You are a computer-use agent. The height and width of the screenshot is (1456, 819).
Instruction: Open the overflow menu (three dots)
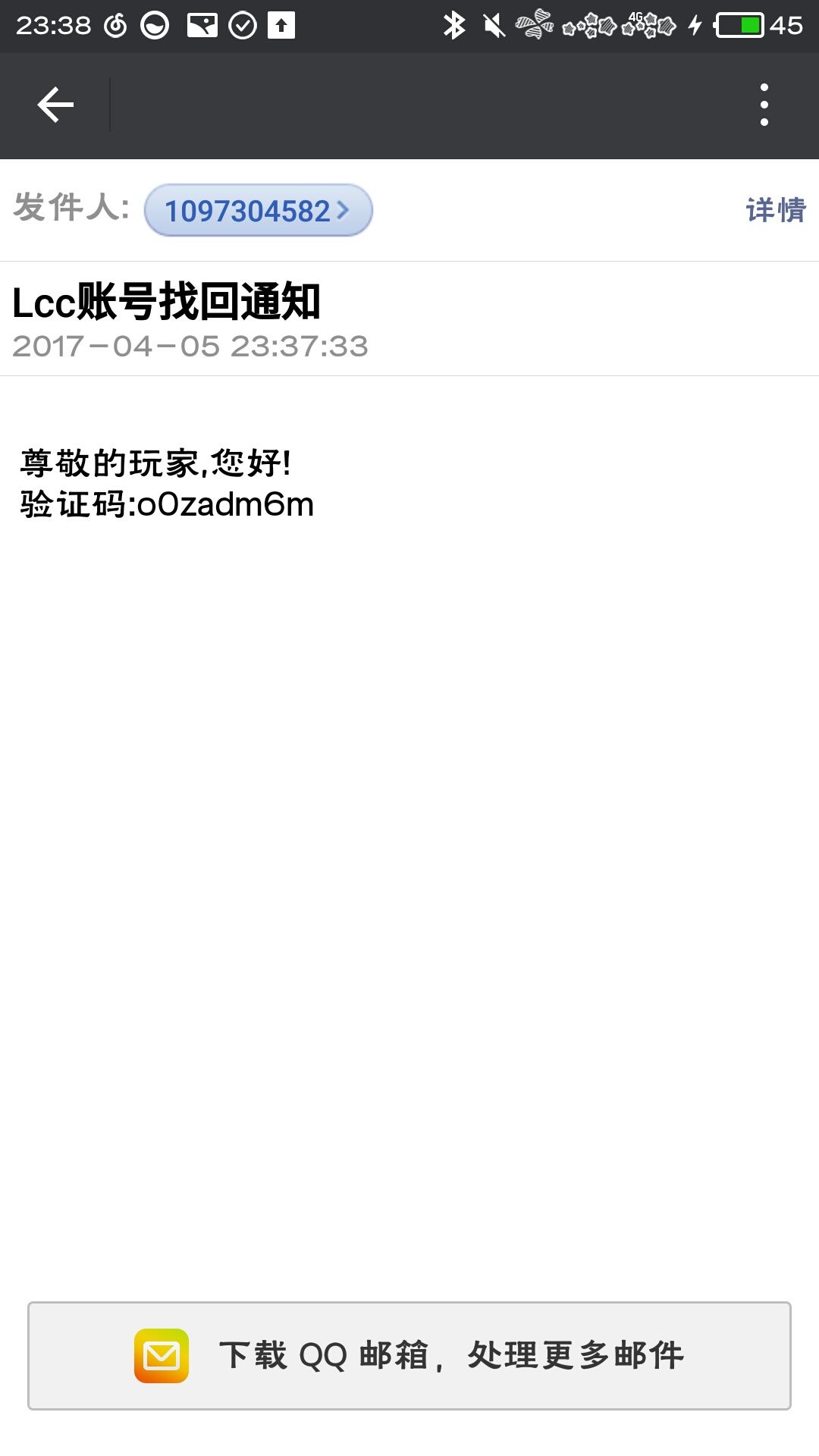tap(766, 104)
